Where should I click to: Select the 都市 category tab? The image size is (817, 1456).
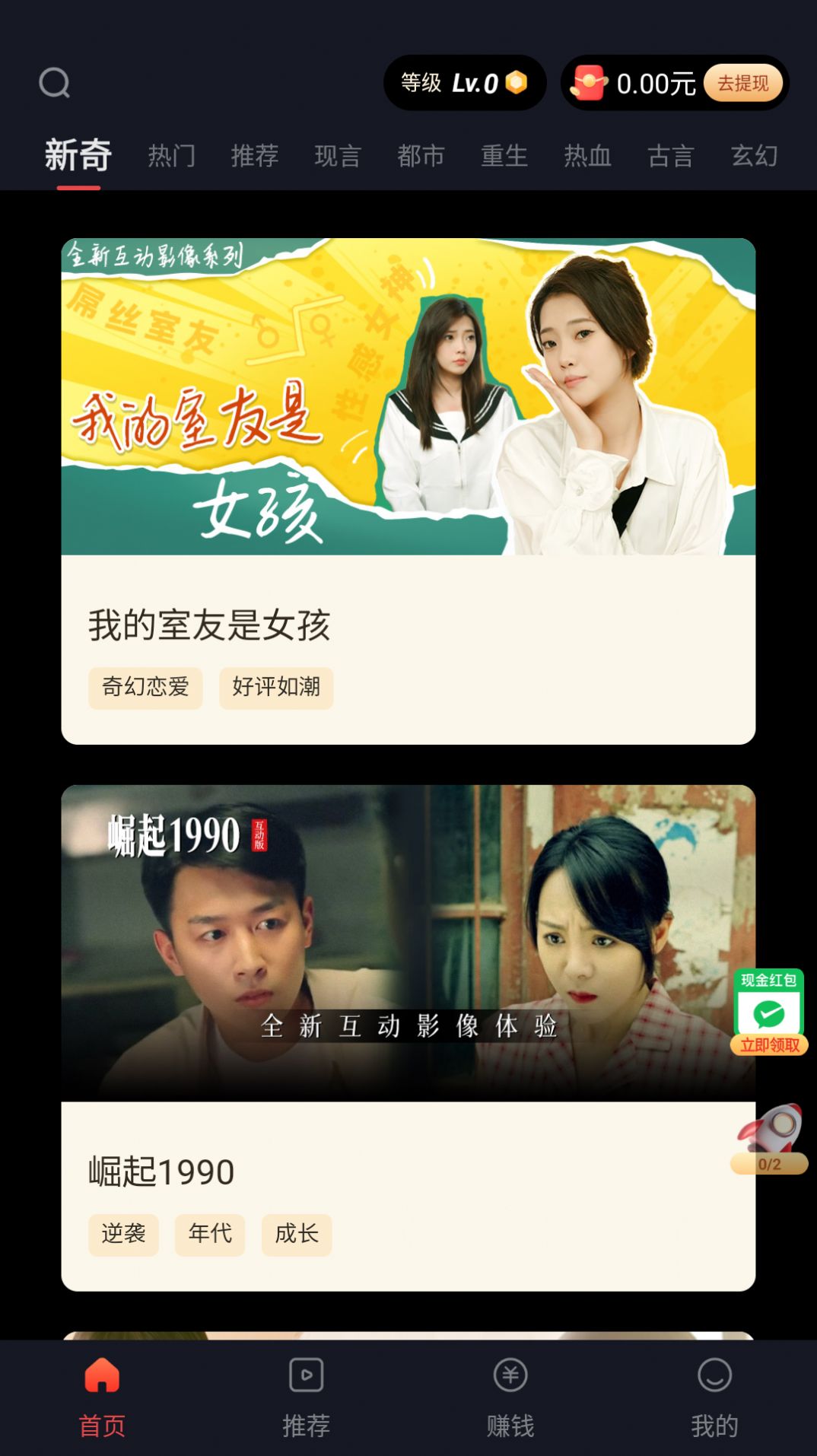coord(421,155)
